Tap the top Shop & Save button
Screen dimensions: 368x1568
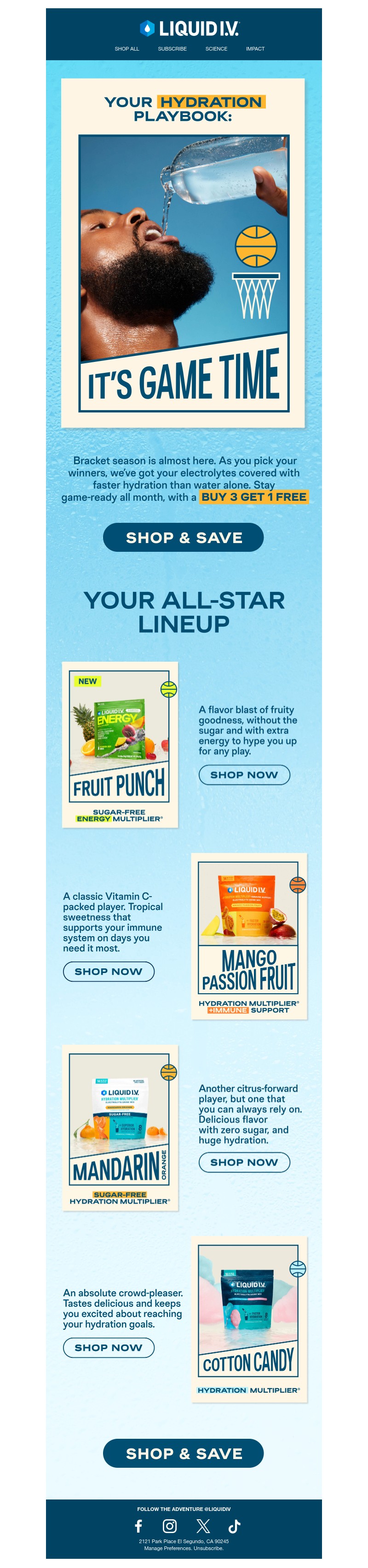click(184, 538)
